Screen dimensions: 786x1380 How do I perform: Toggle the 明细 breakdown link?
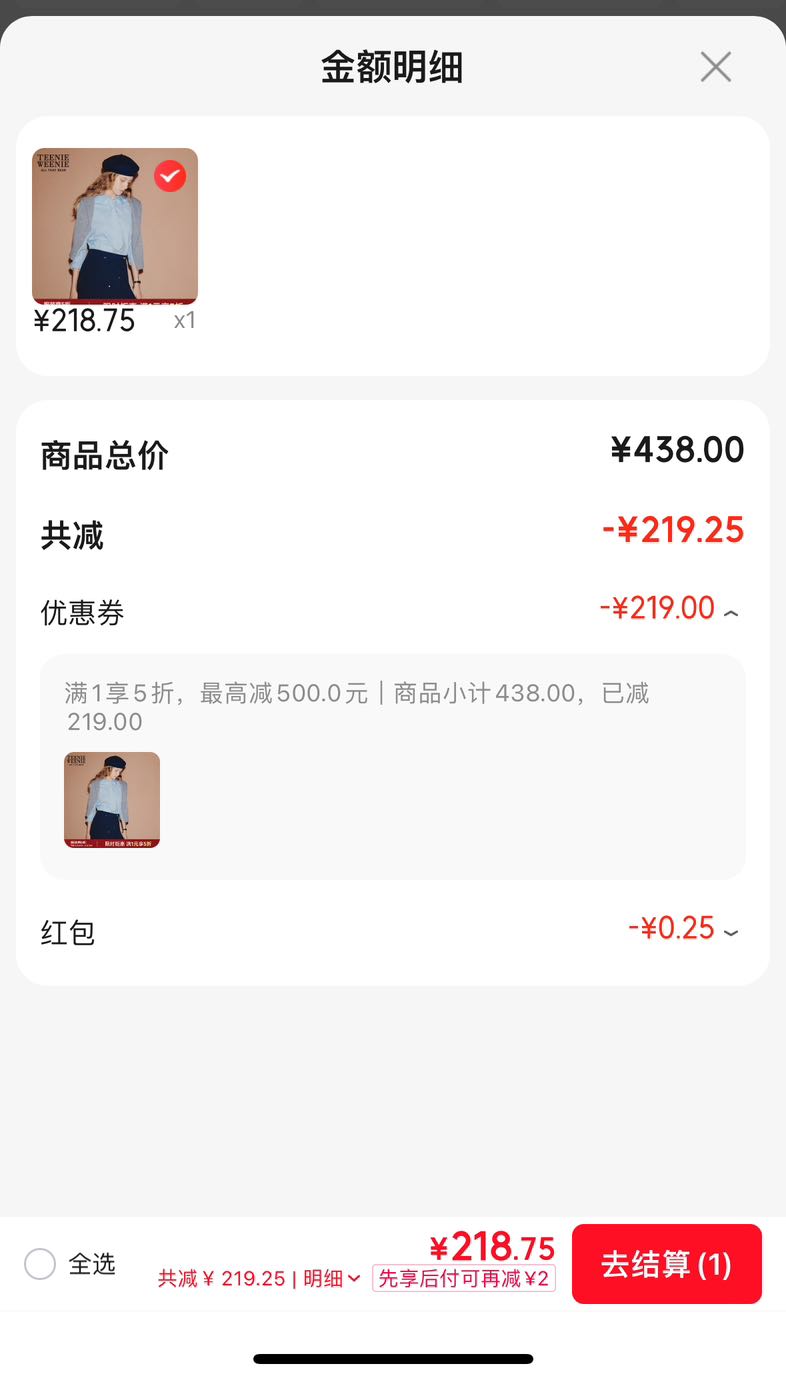(331, 1278)
